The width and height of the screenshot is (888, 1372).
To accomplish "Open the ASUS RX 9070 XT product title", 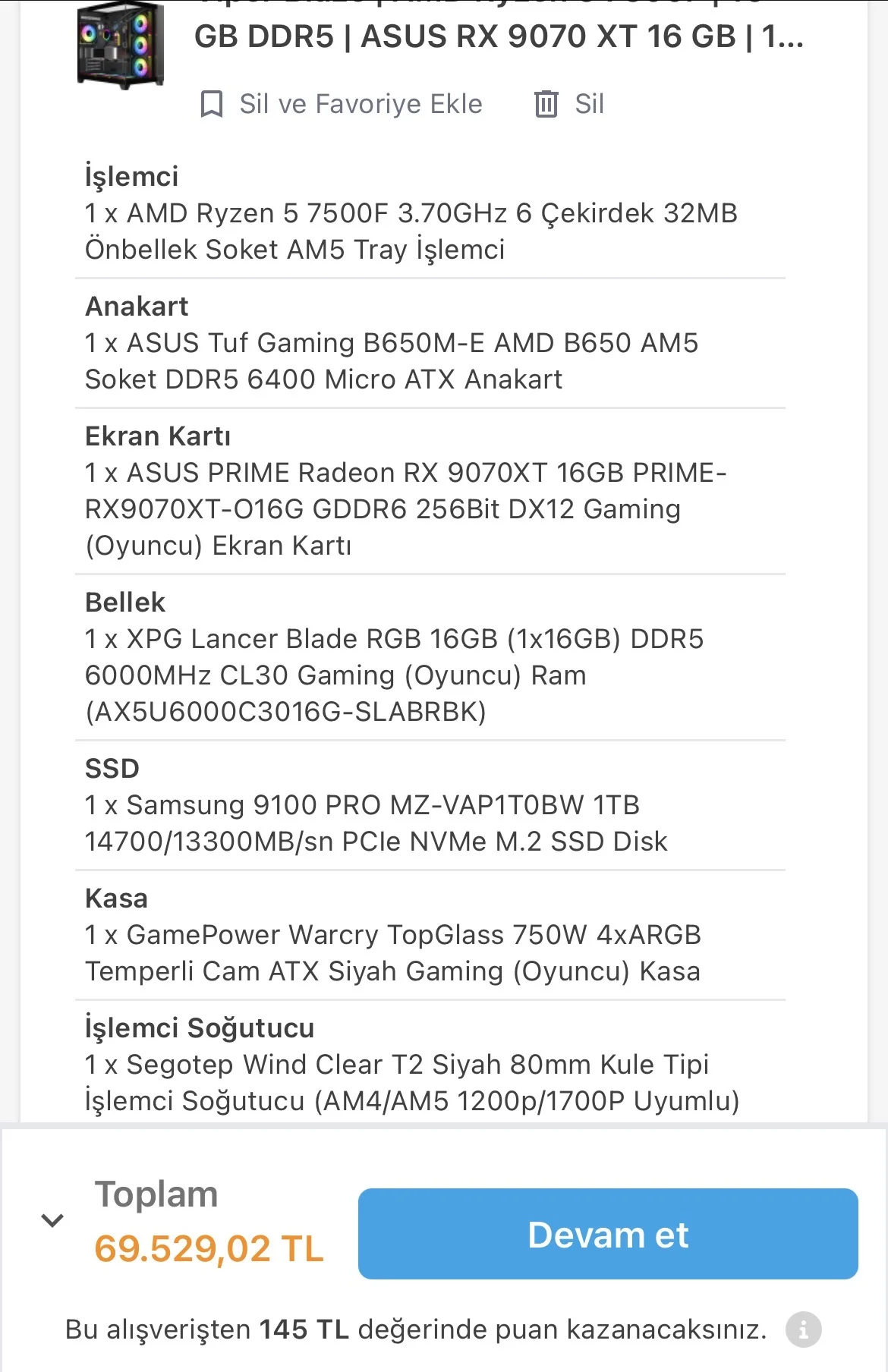I will [498, 36].
